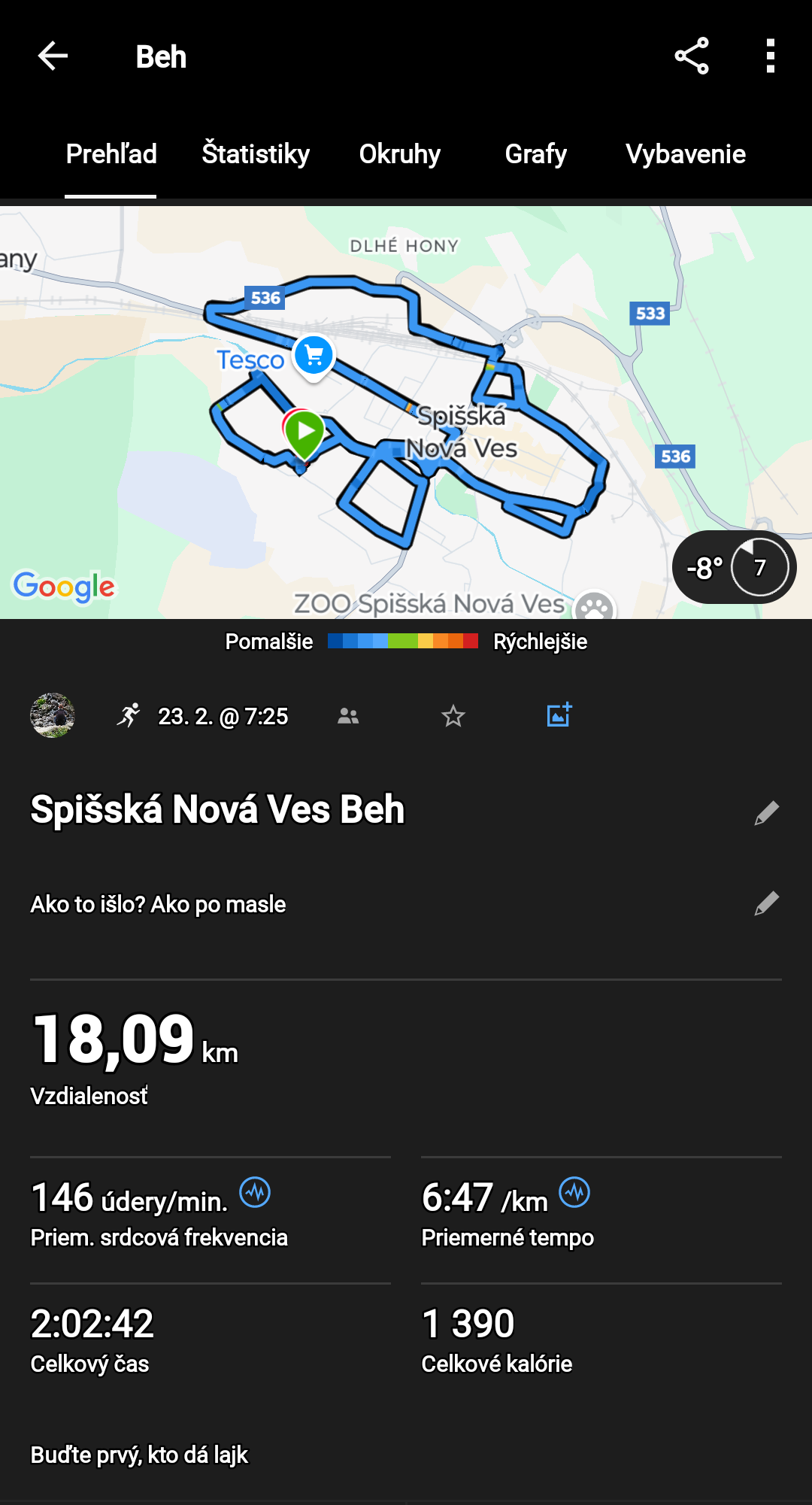Switch to the Okruhy tab
The width and height of the screenshot is (812, 1505).
coord(400,154)
